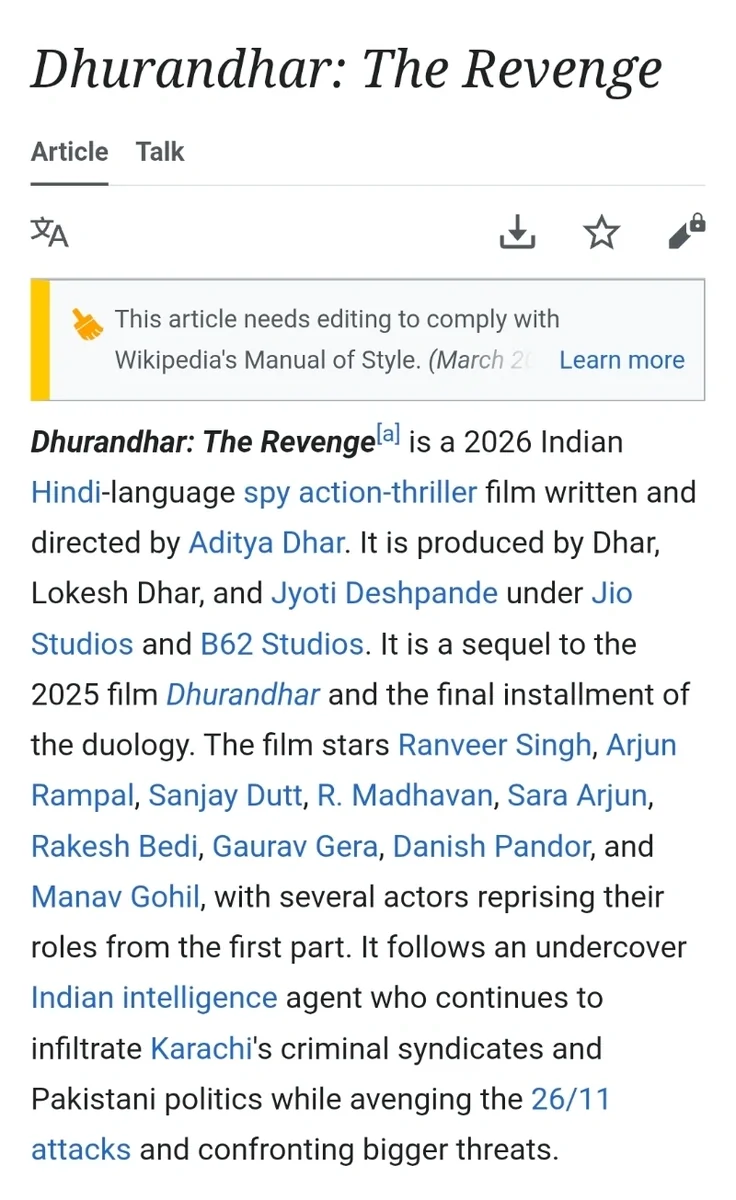Follow the spy action-thriller link

click(360, 492)
